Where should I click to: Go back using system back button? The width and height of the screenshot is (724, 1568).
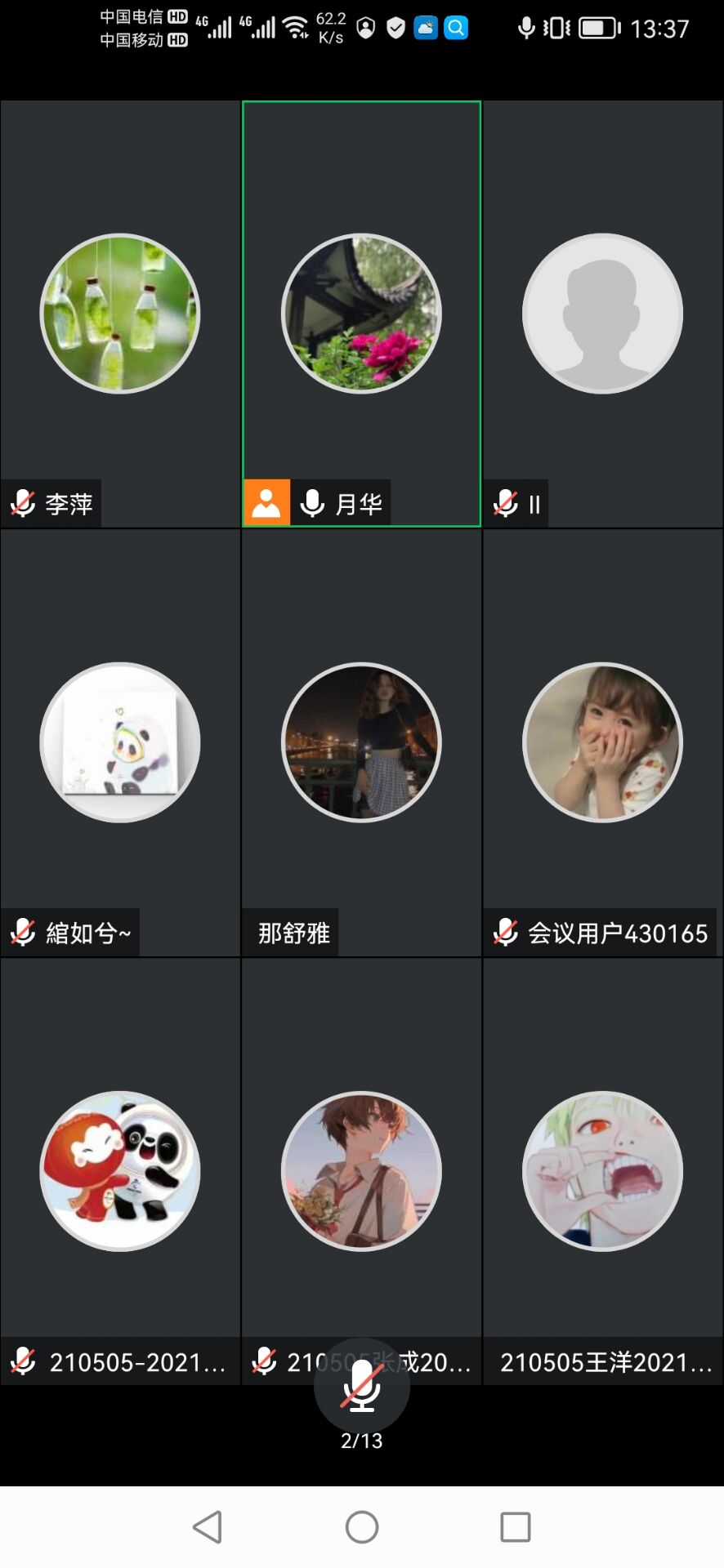208,1526
